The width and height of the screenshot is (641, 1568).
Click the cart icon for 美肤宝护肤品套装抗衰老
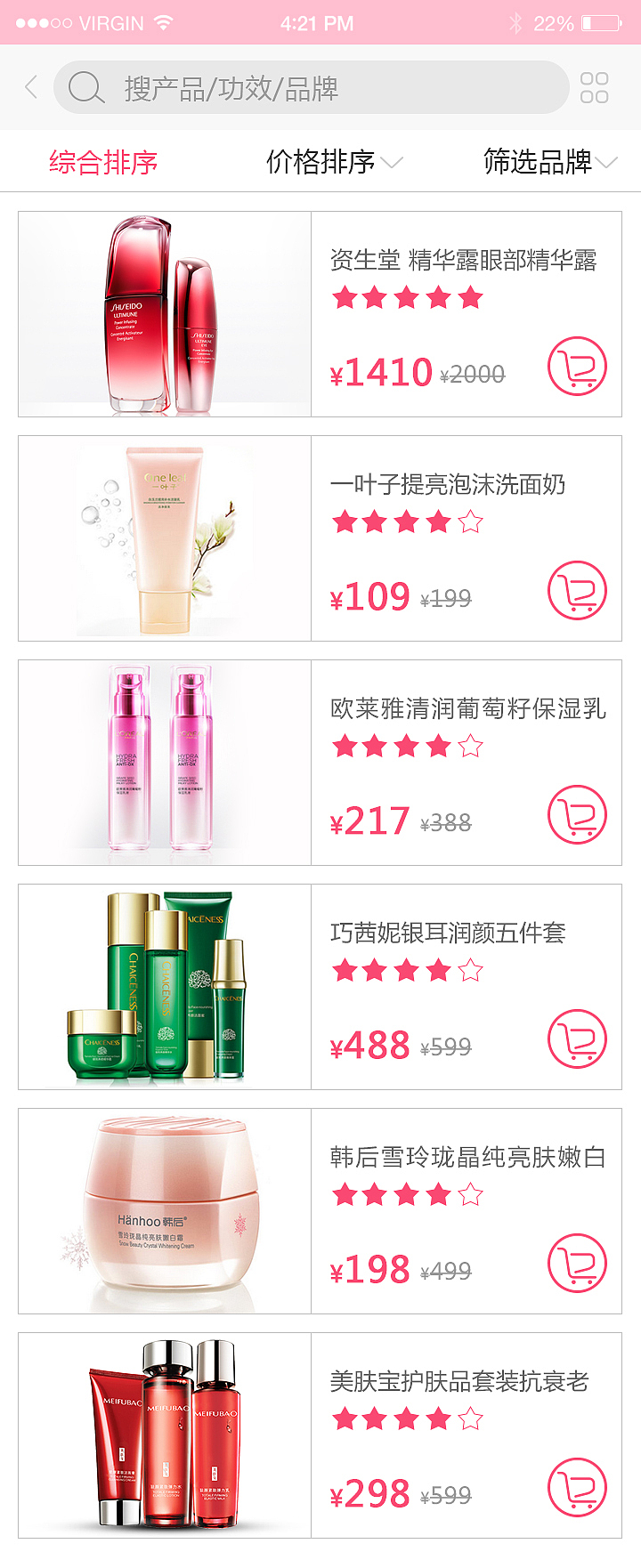(x=577, y=1488)
